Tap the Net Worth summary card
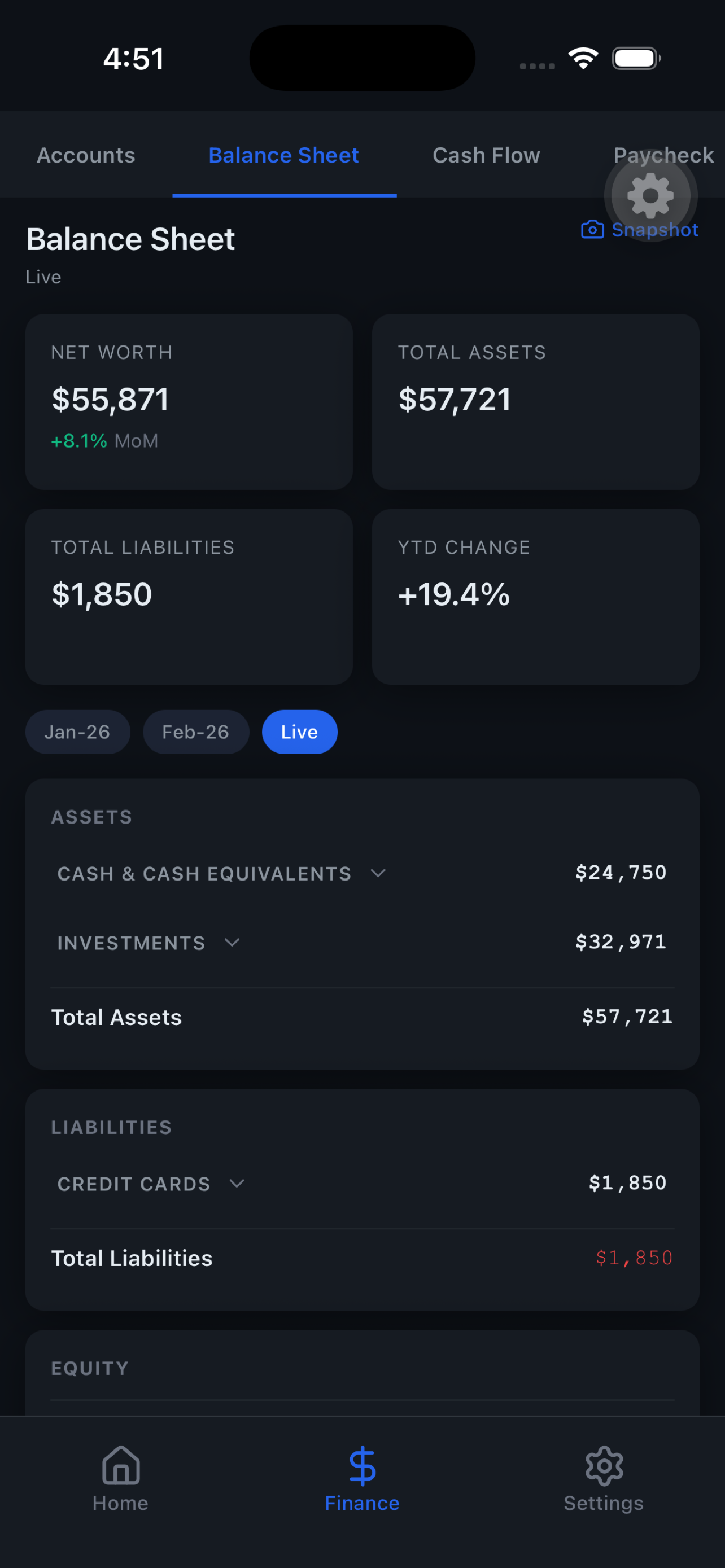This screenshot has width=725, height=1568. [x=188, y=401]
